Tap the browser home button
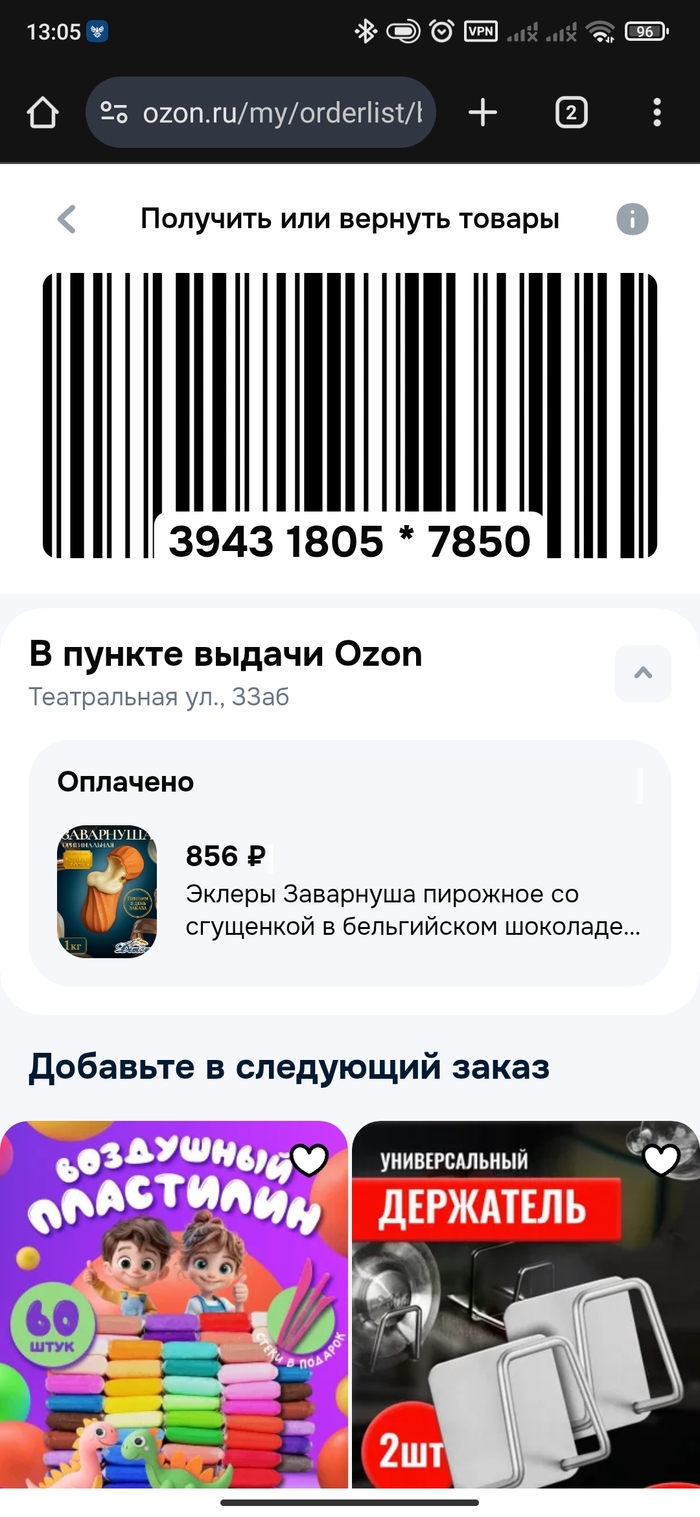This screenshot has width=700, height=1517. coord(42,113)
